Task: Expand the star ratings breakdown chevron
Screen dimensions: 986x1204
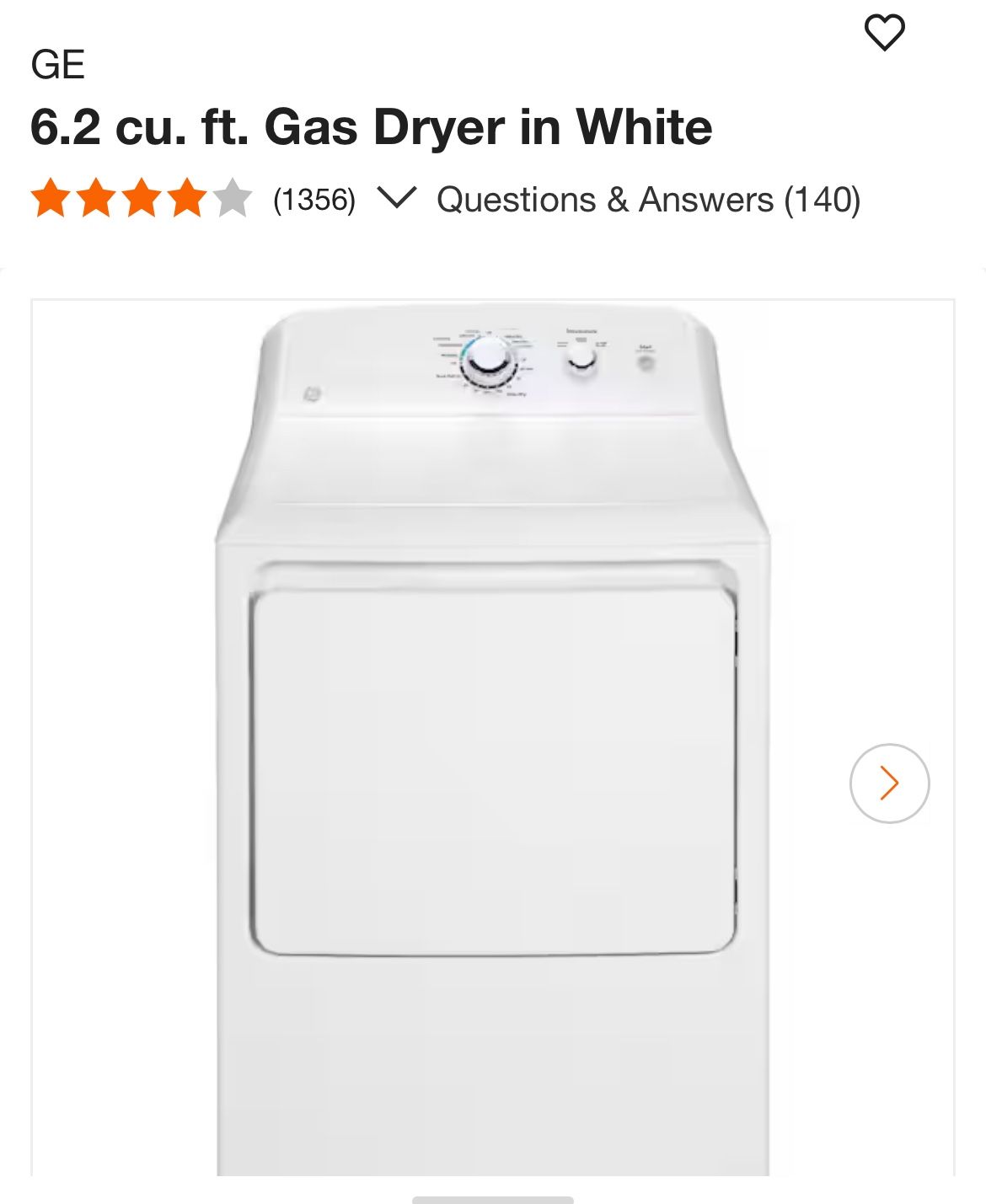Action: [x=396, y=198]
